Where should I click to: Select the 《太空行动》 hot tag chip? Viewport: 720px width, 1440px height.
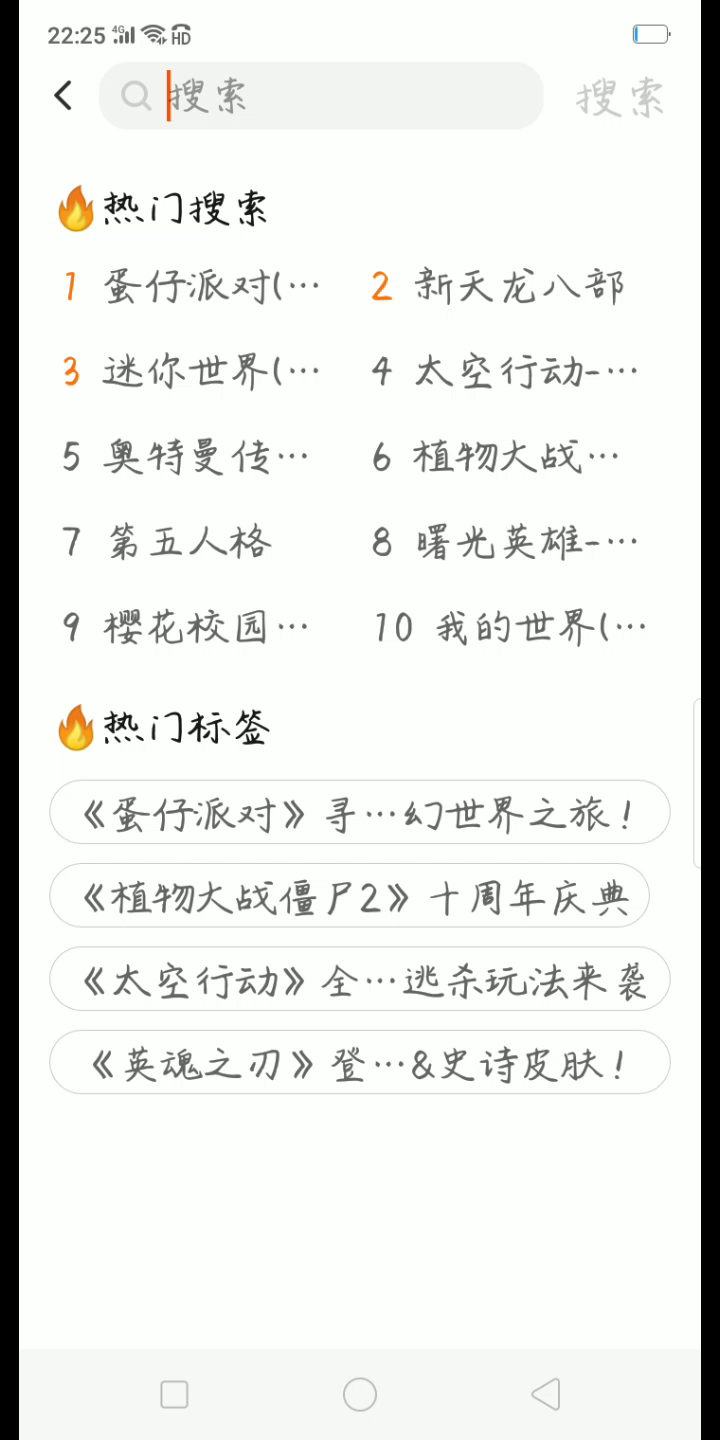[359, 980]
